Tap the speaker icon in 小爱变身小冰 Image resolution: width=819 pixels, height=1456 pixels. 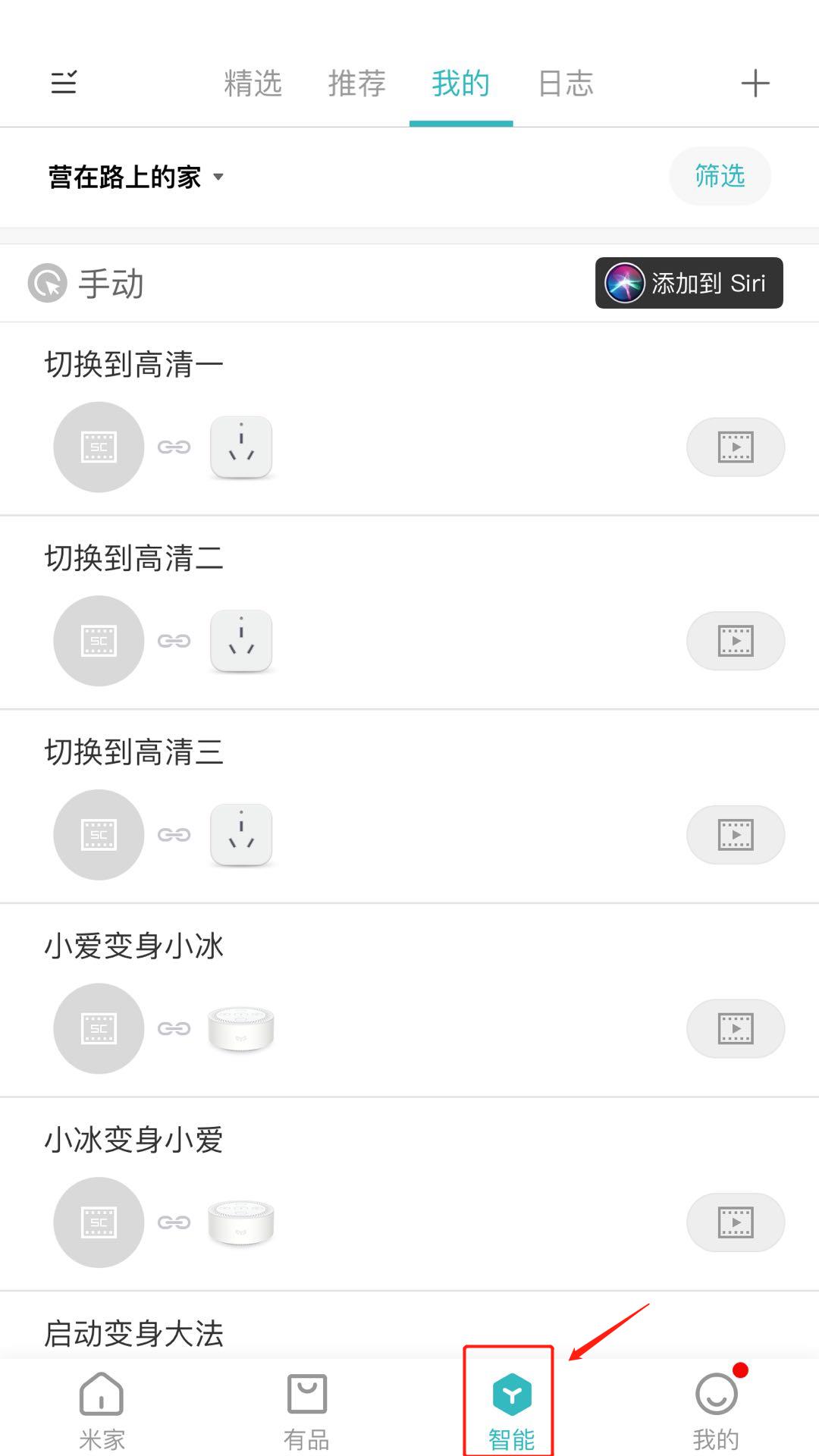(x=241, y=1028)
